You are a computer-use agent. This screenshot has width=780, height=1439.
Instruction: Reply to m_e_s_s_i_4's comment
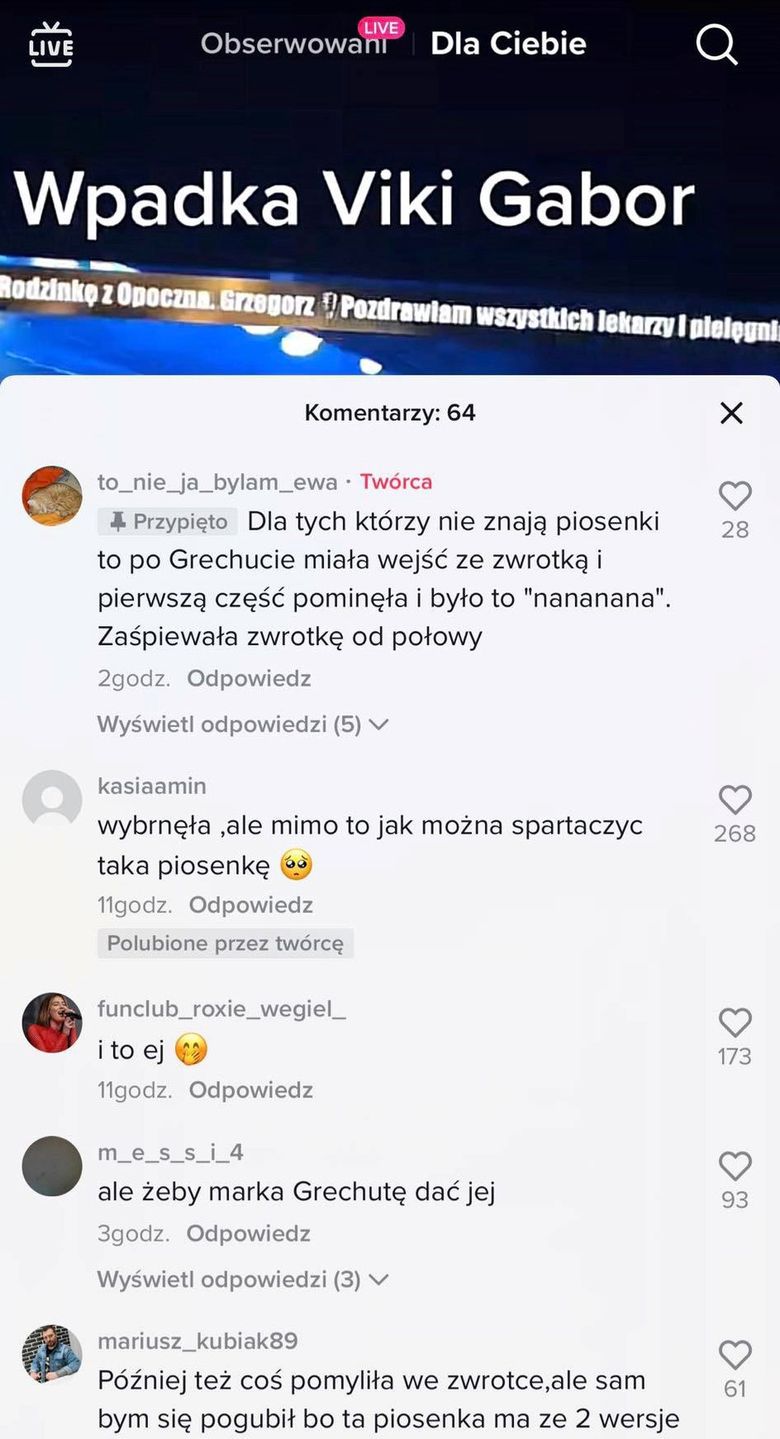pyautogui.click(x=249, y=1234)
